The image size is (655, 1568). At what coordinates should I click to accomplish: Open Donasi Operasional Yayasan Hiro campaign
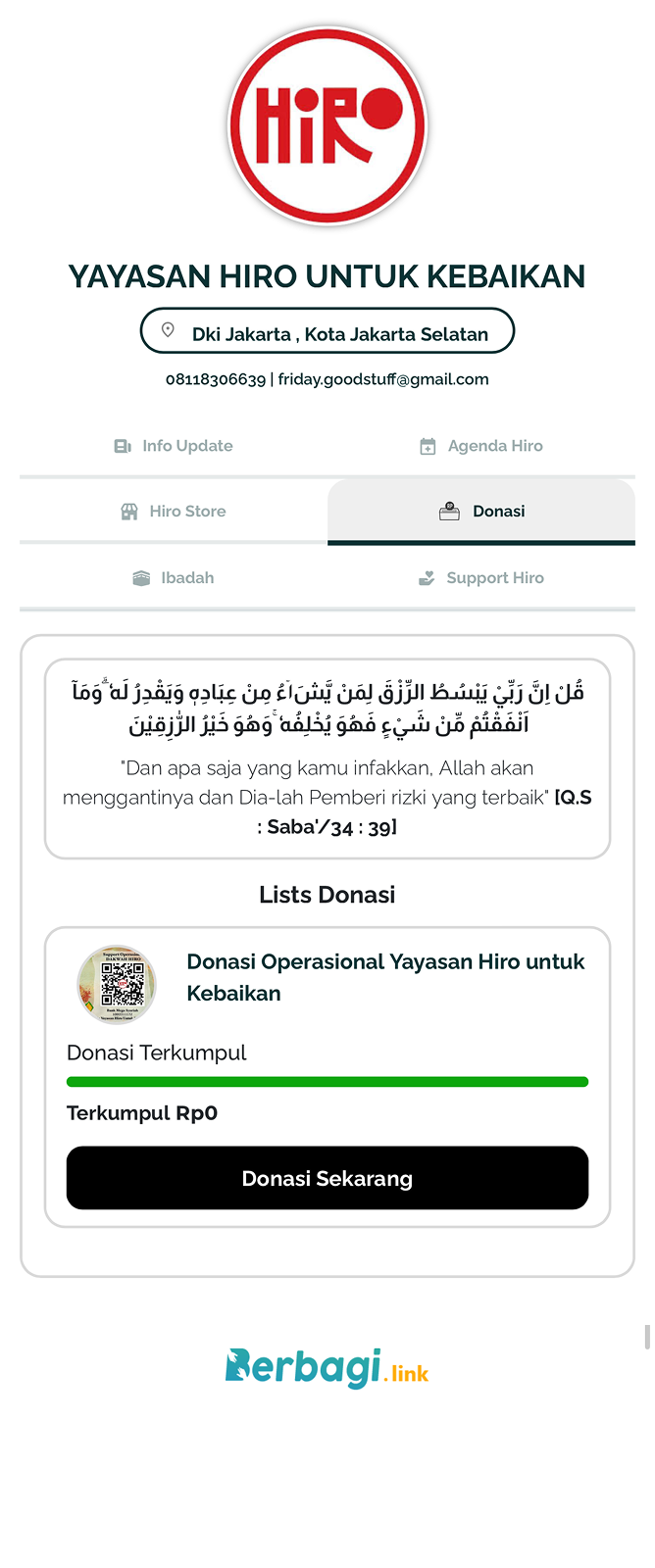(x=385, y=977)
